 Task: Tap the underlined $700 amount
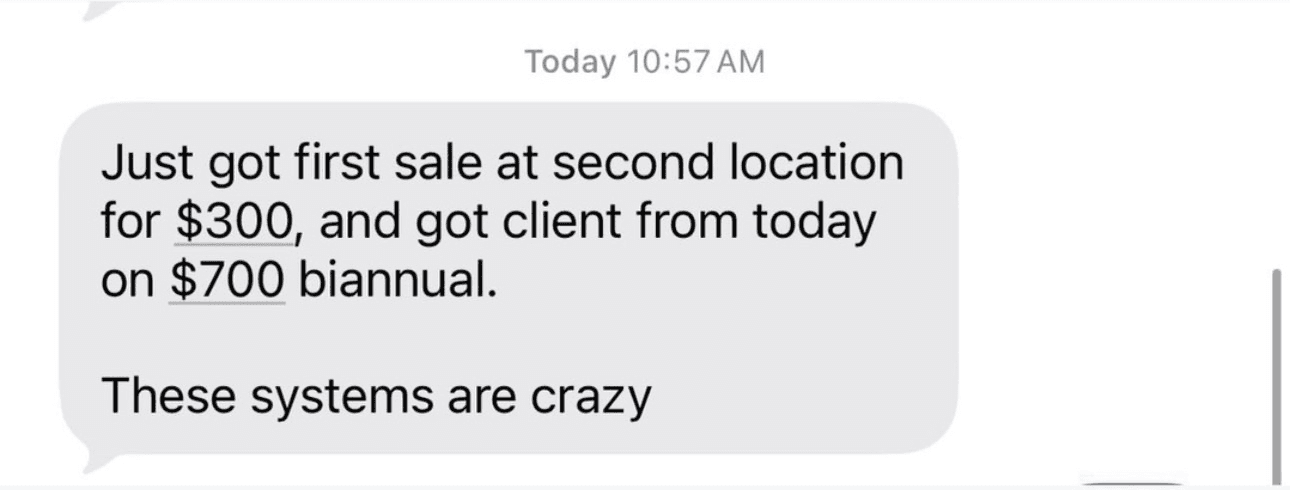(x=228, y=283)
